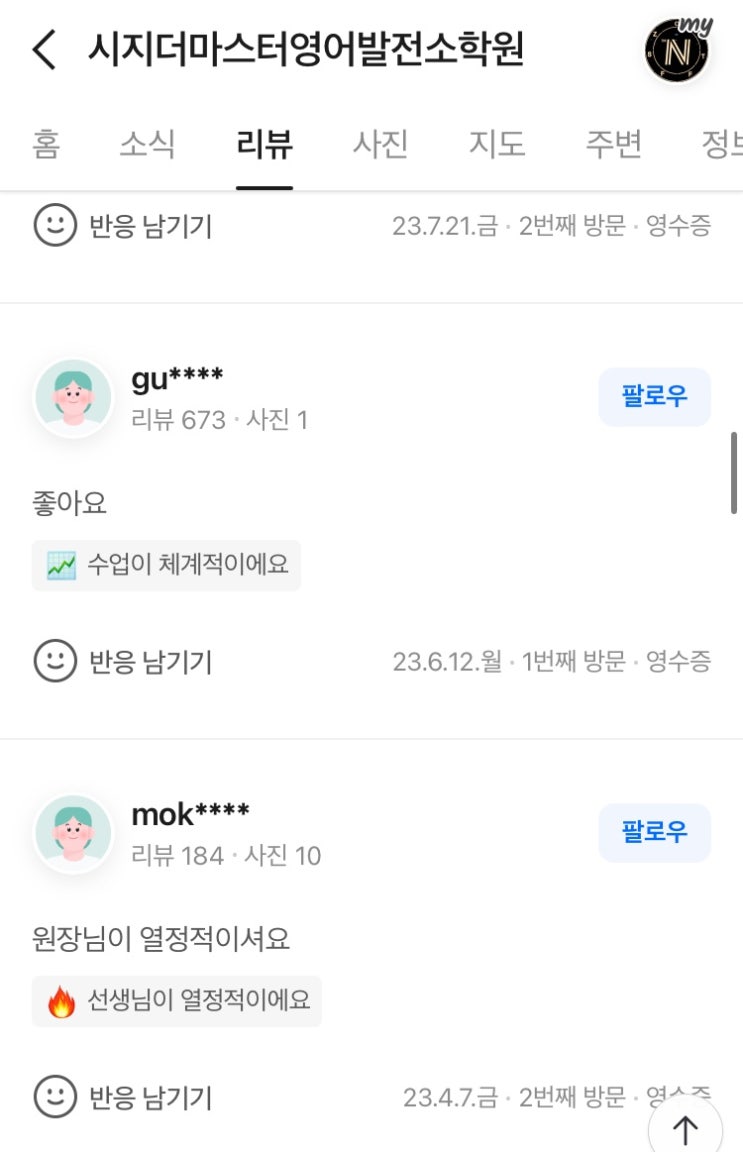Open mok**** reviewer profile
The height and width of the screenshot is (1152, 743).
(x=73, y=834)
